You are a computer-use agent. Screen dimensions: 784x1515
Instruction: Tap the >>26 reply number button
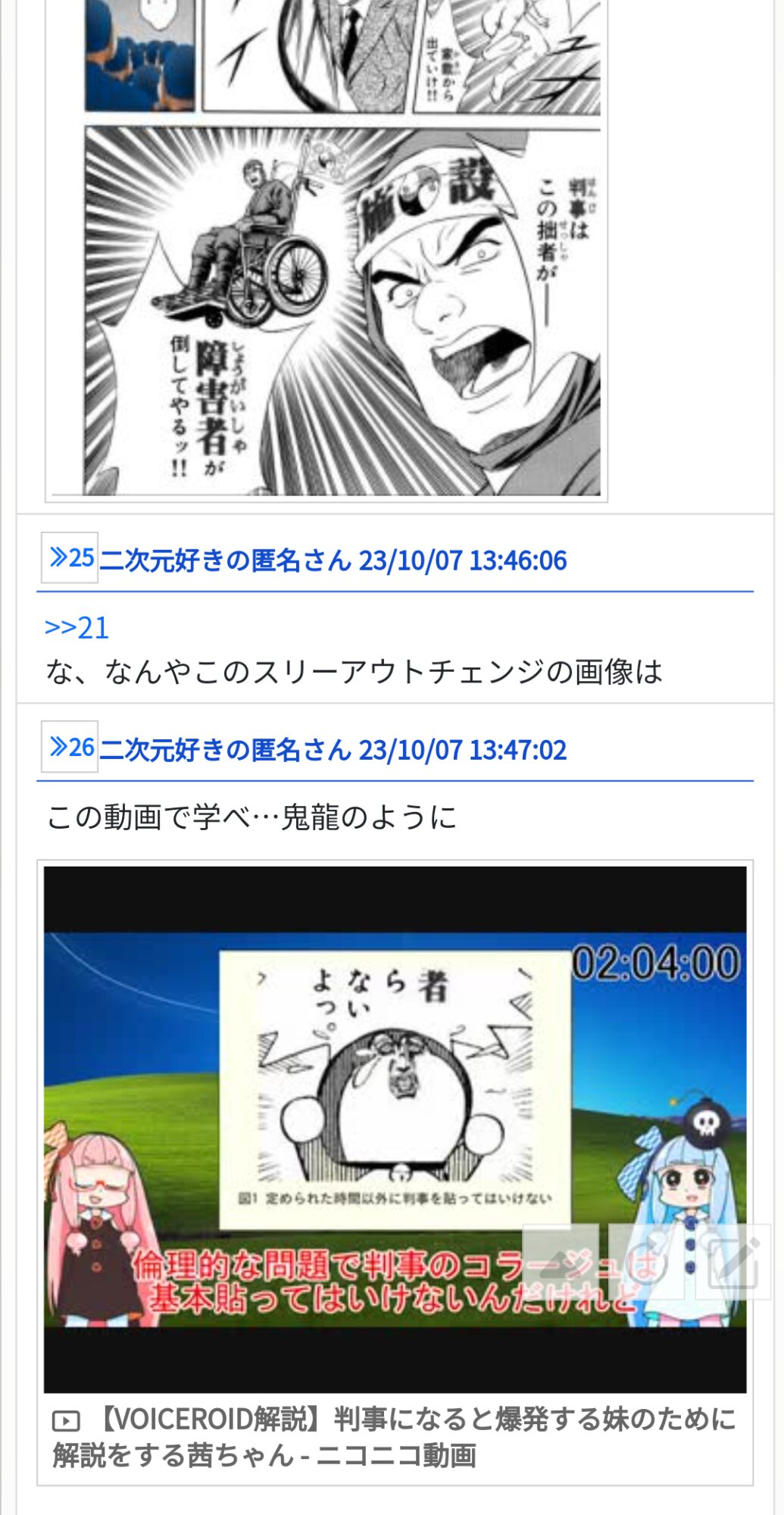click(70, 748)
